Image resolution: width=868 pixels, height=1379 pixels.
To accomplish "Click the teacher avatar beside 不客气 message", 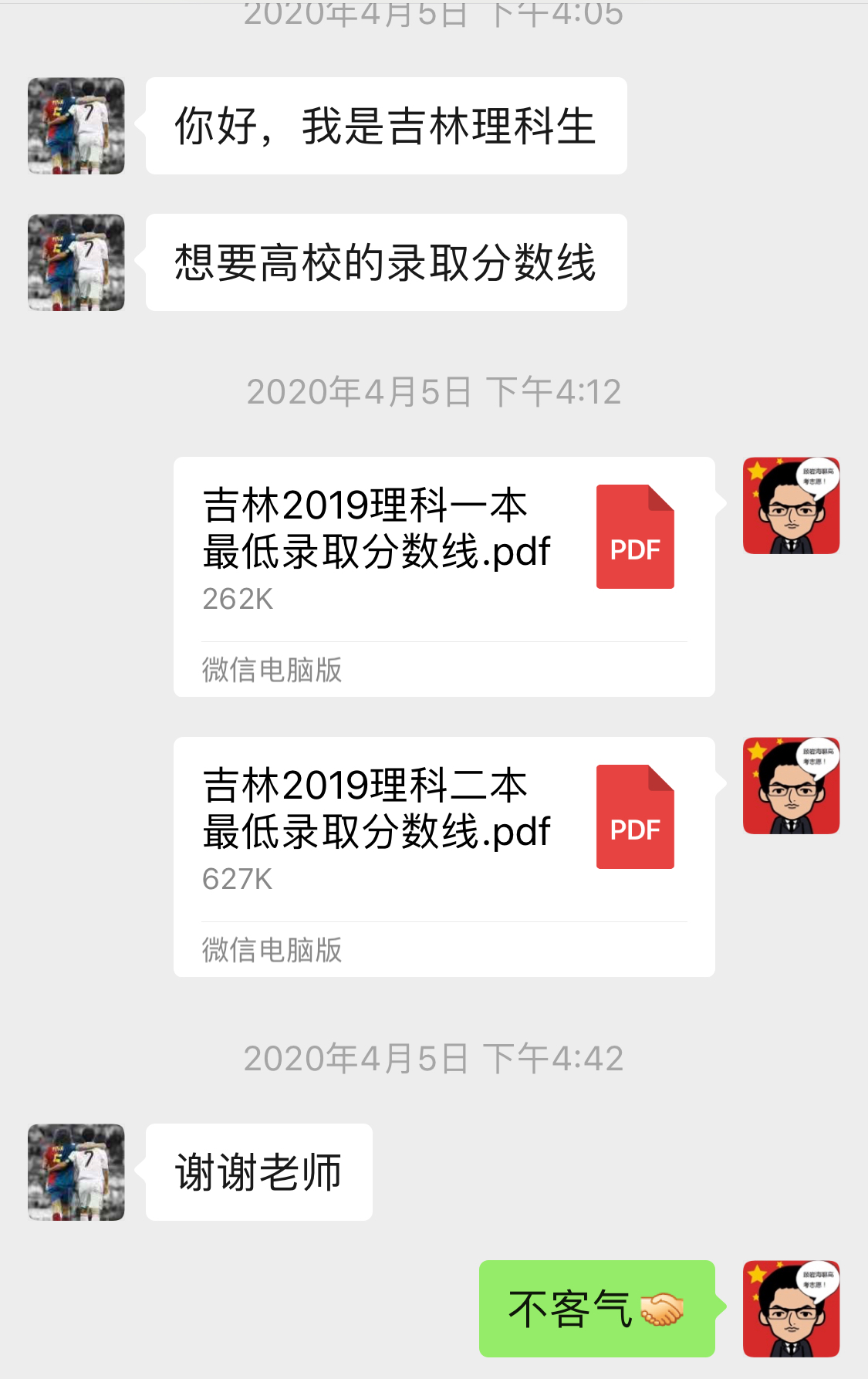I will [790, 1308].
